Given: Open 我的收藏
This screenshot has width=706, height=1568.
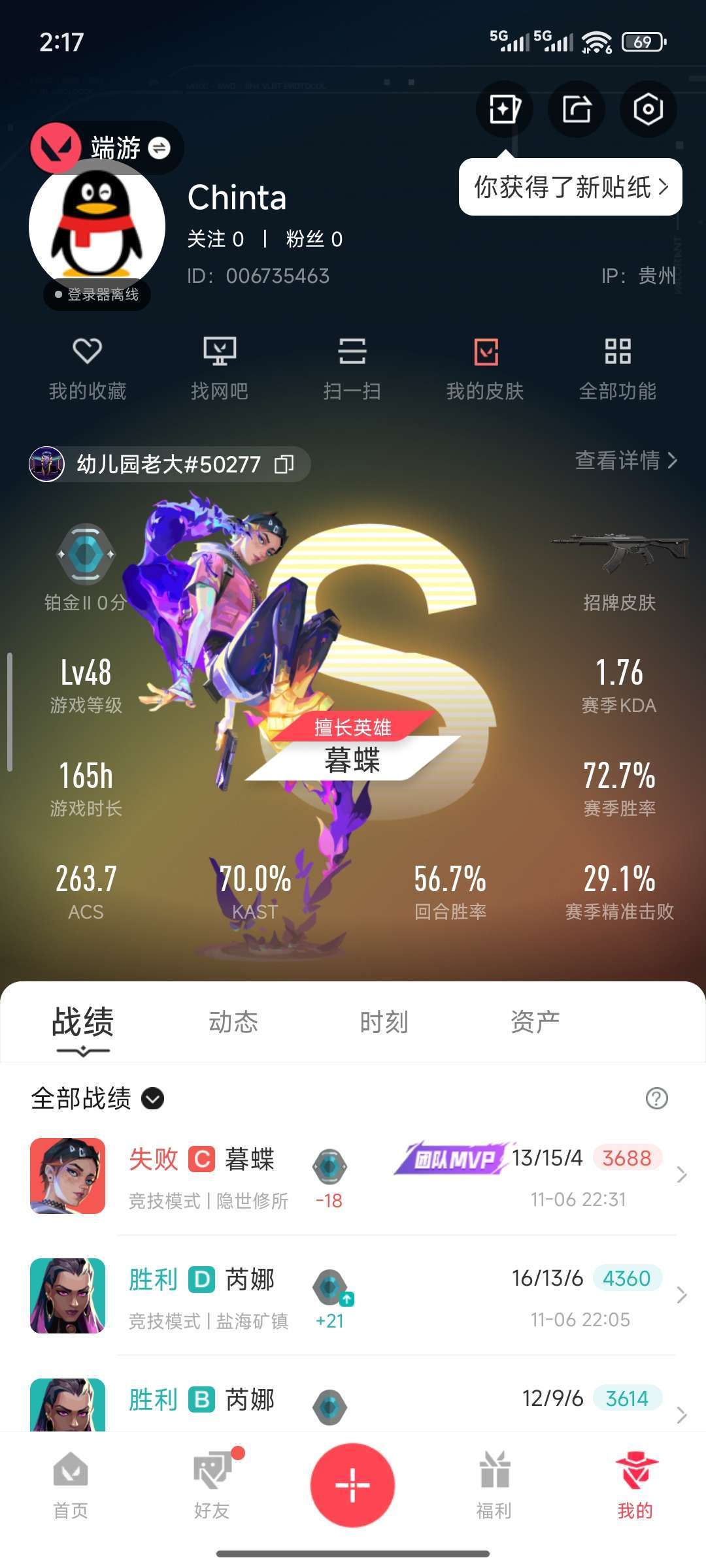Looking at the screenshot, I should [87, 368].
